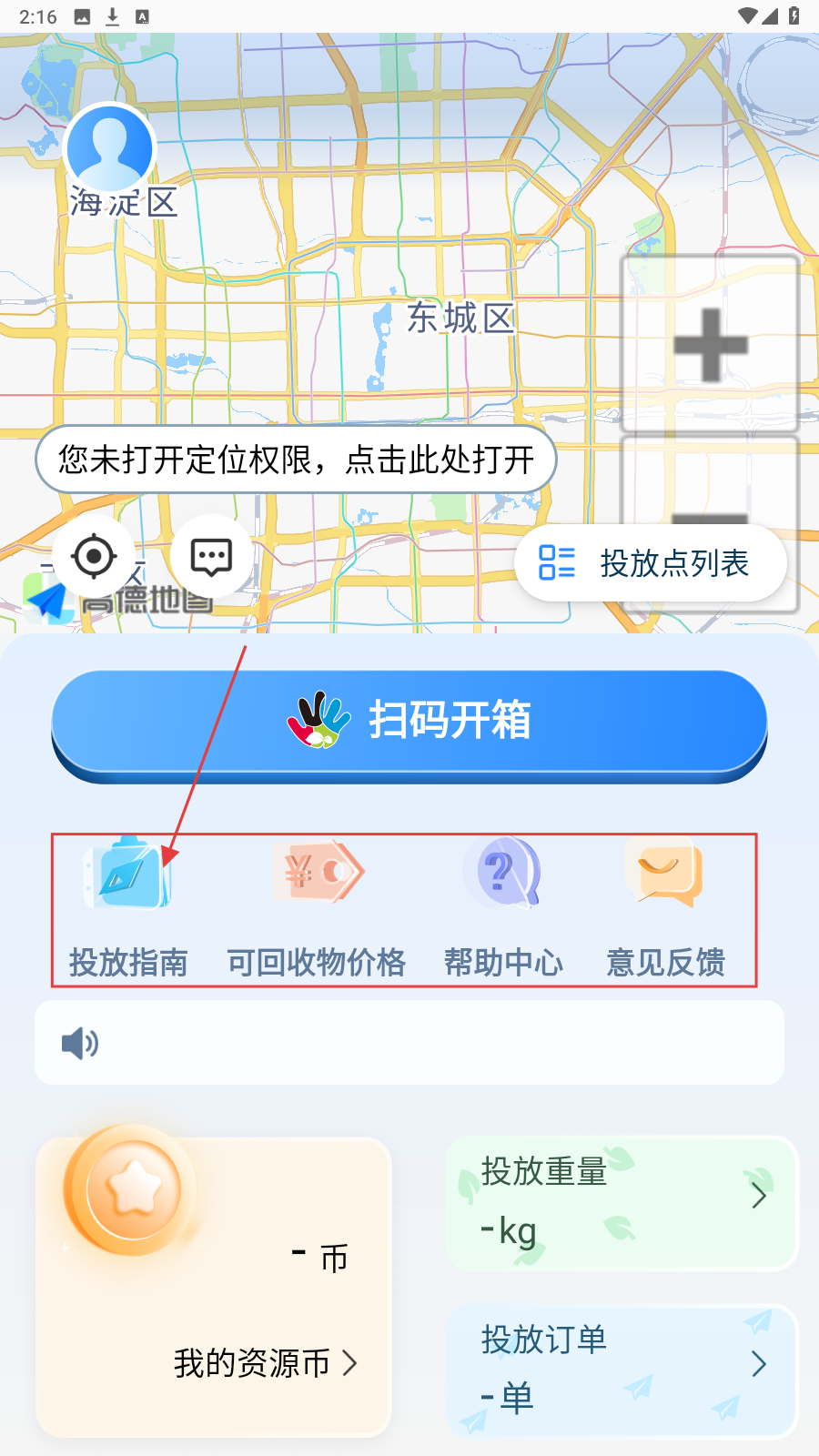This screenshot has width=819, height=1456.
Task: Zoom out the map with minus
Action: tap(710, 491)
